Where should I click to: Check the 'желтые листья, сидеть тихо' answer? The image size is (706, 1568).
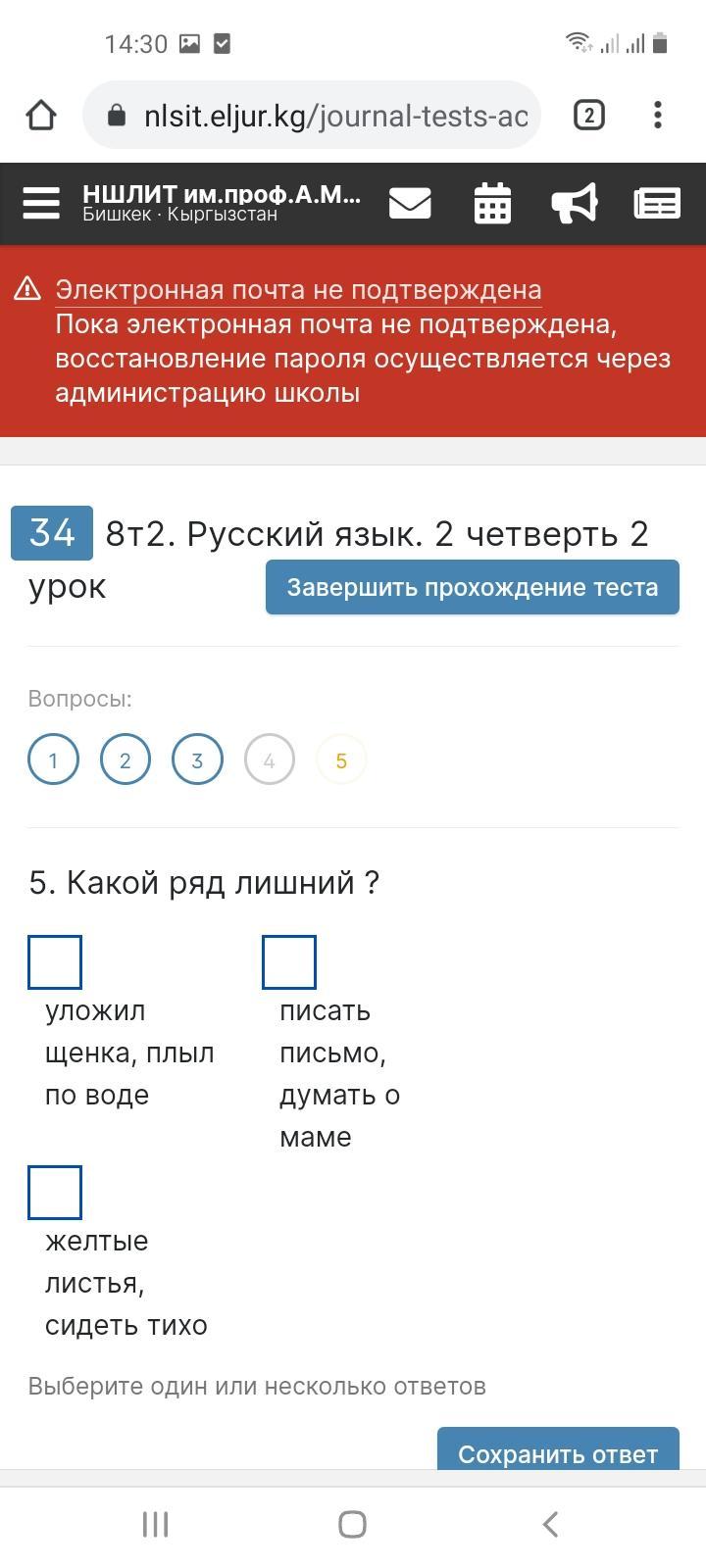pyautogui.click(x=55, y=1193)
